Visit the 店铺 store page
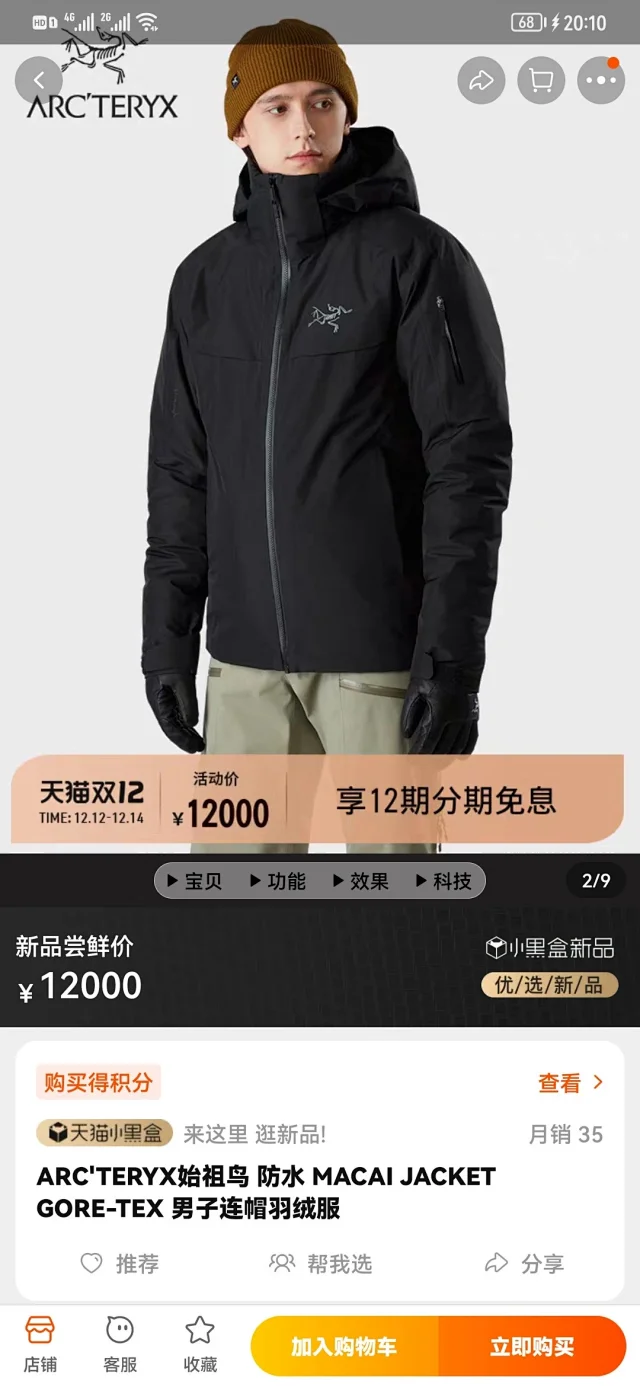Screen dimensions: 640x1387 click(40, 1344)
